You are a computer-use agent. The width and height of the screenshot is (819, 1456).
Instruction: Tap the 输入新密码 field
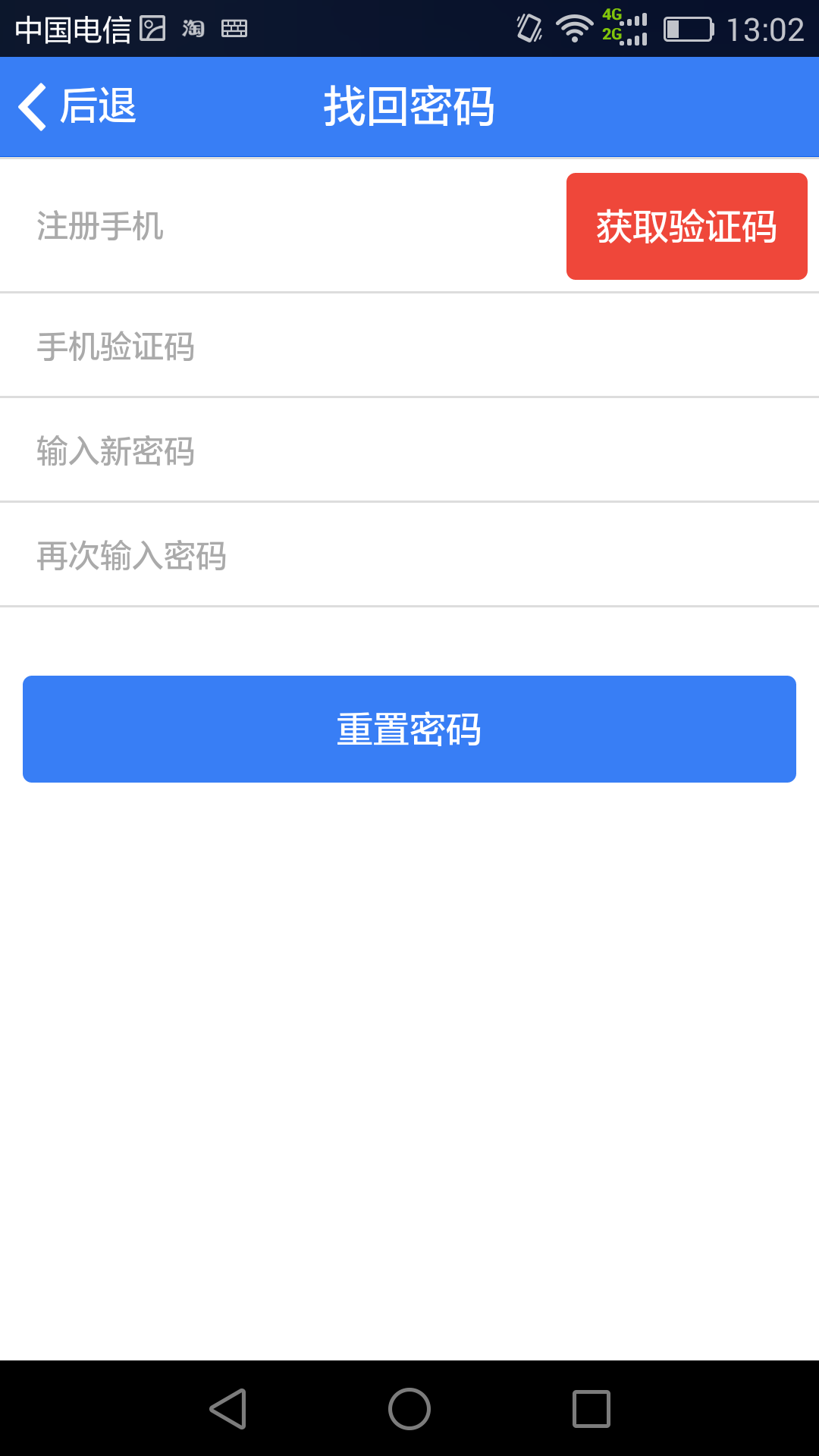click(409, 450)
